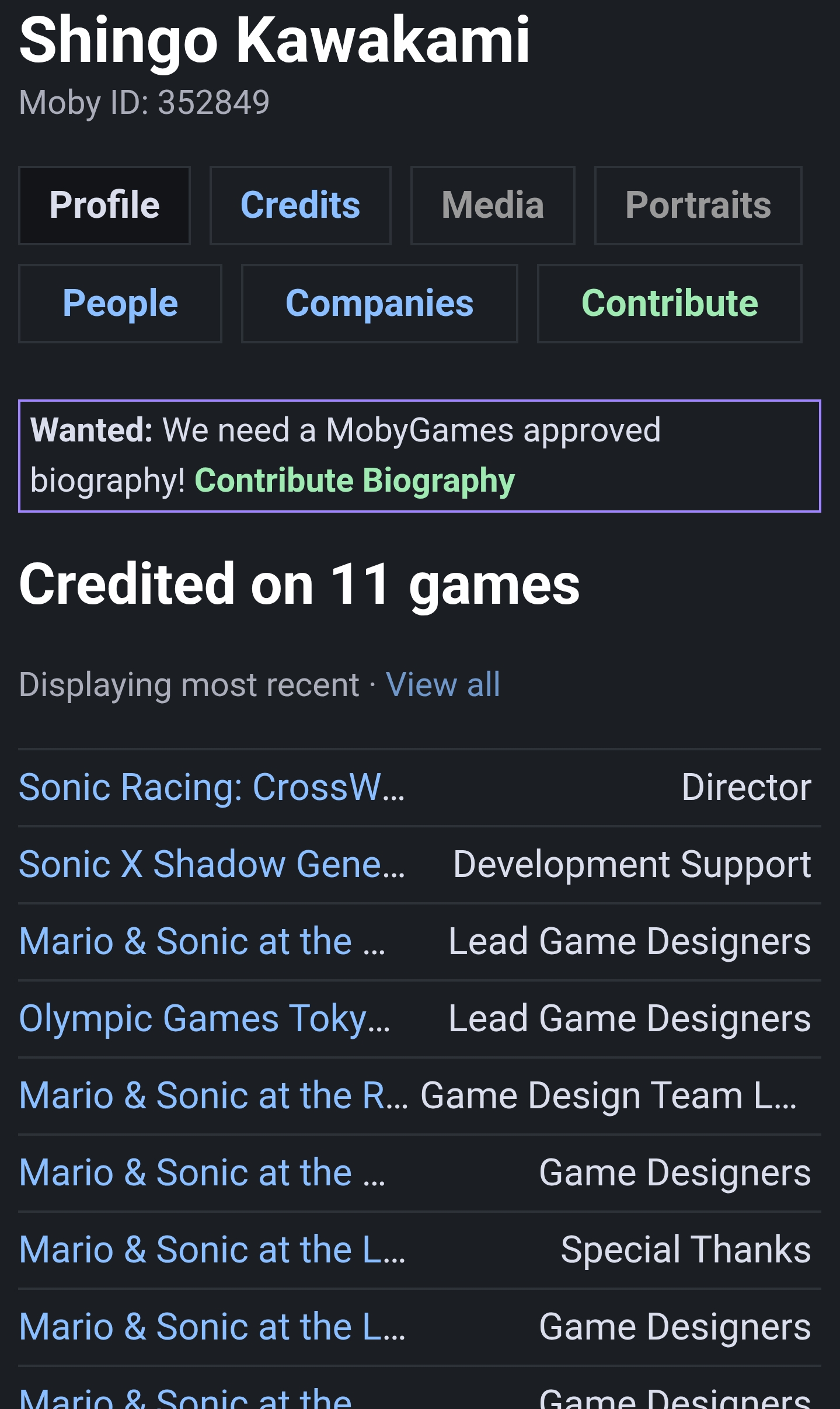The width and height of the screenshot is (840, 1409).
Task: Open Mario & Sonic game with Game Design Team credit
Action: [x=213, y=1095]
